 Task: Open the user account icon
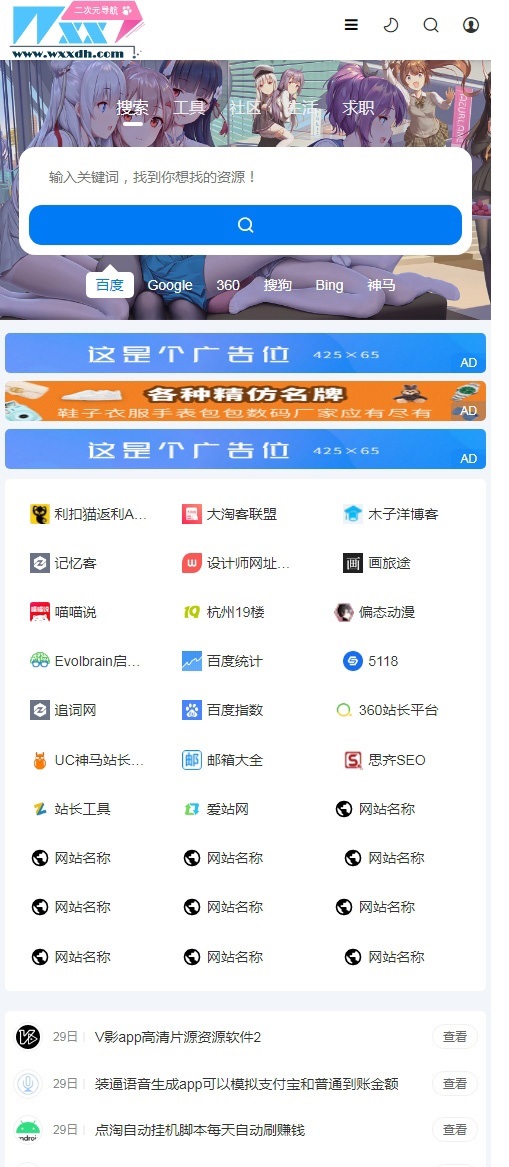click(471, 25)
